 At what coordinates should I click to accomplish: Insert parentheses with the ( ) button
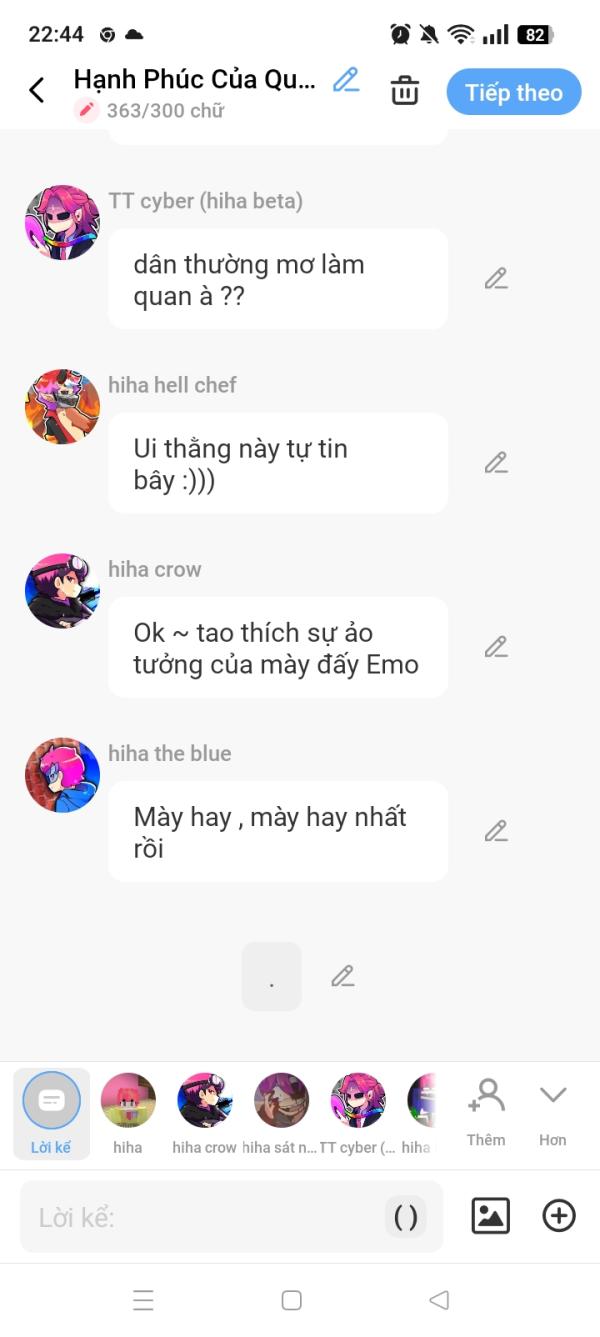point(406,1217)
